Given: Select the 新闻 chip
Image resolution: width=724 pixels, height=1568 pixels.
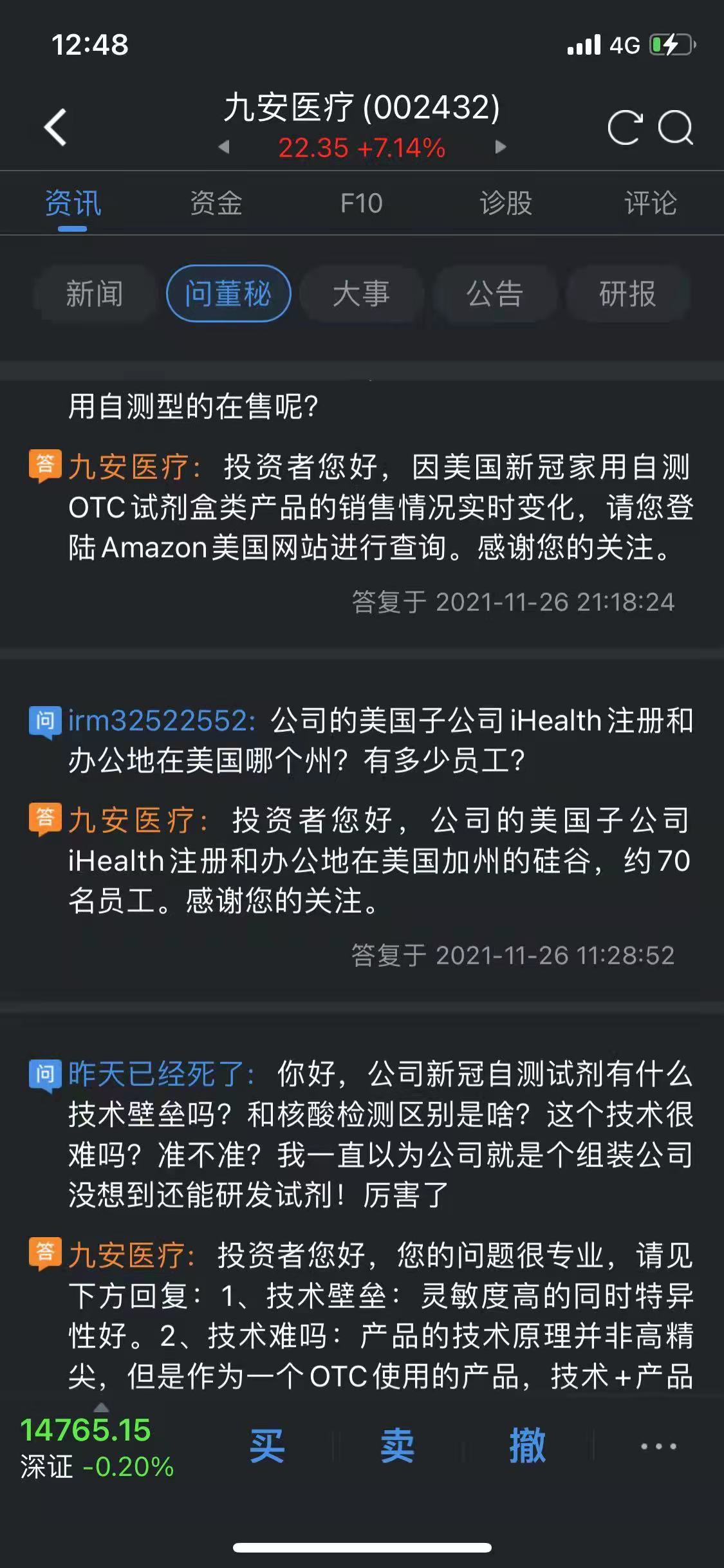Looking at the screenshot, I should click(x=95, y=294).
